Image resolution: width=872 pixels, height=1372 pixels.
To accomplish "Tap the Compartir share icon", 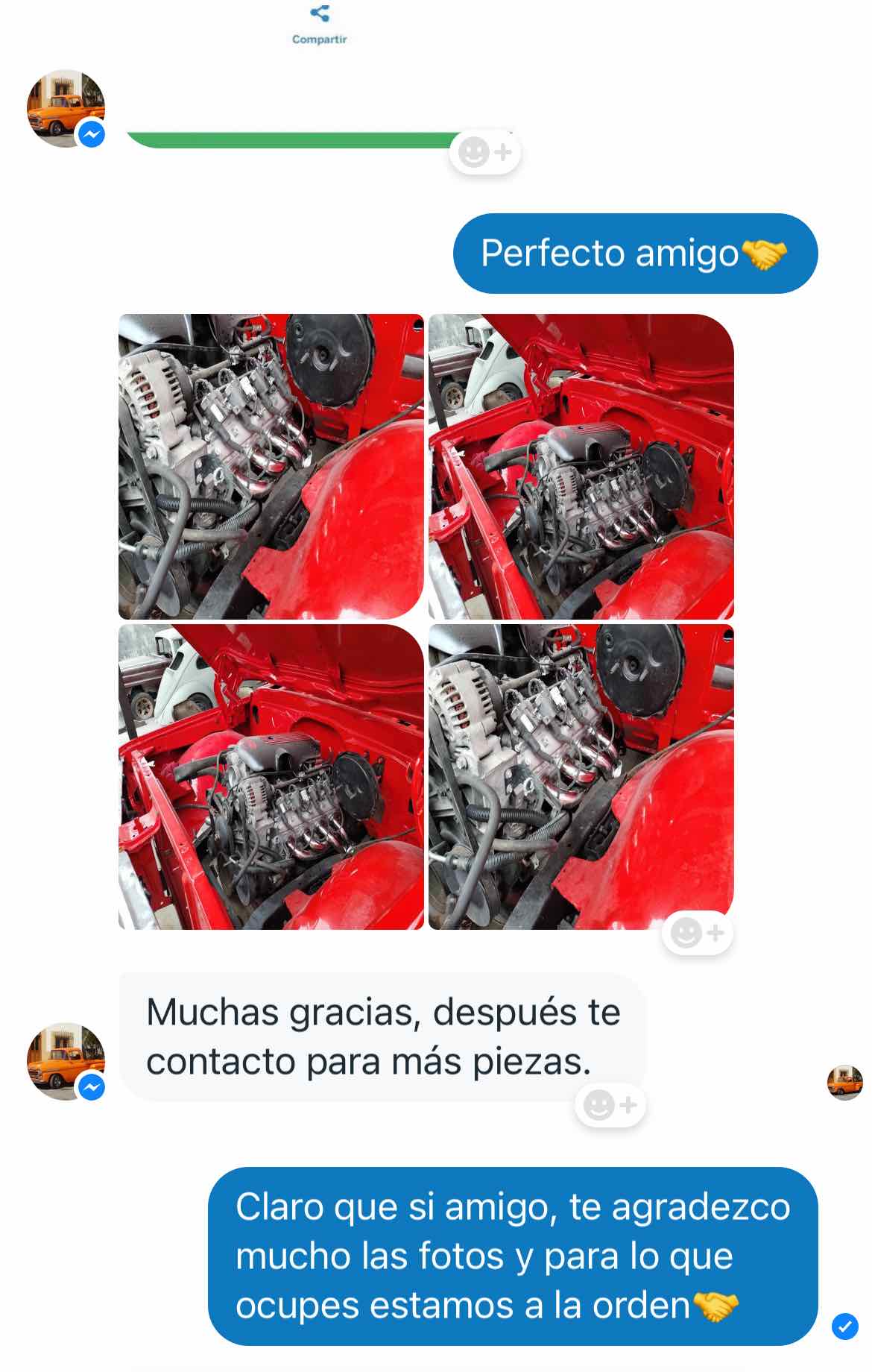I will tap(320, 15).
